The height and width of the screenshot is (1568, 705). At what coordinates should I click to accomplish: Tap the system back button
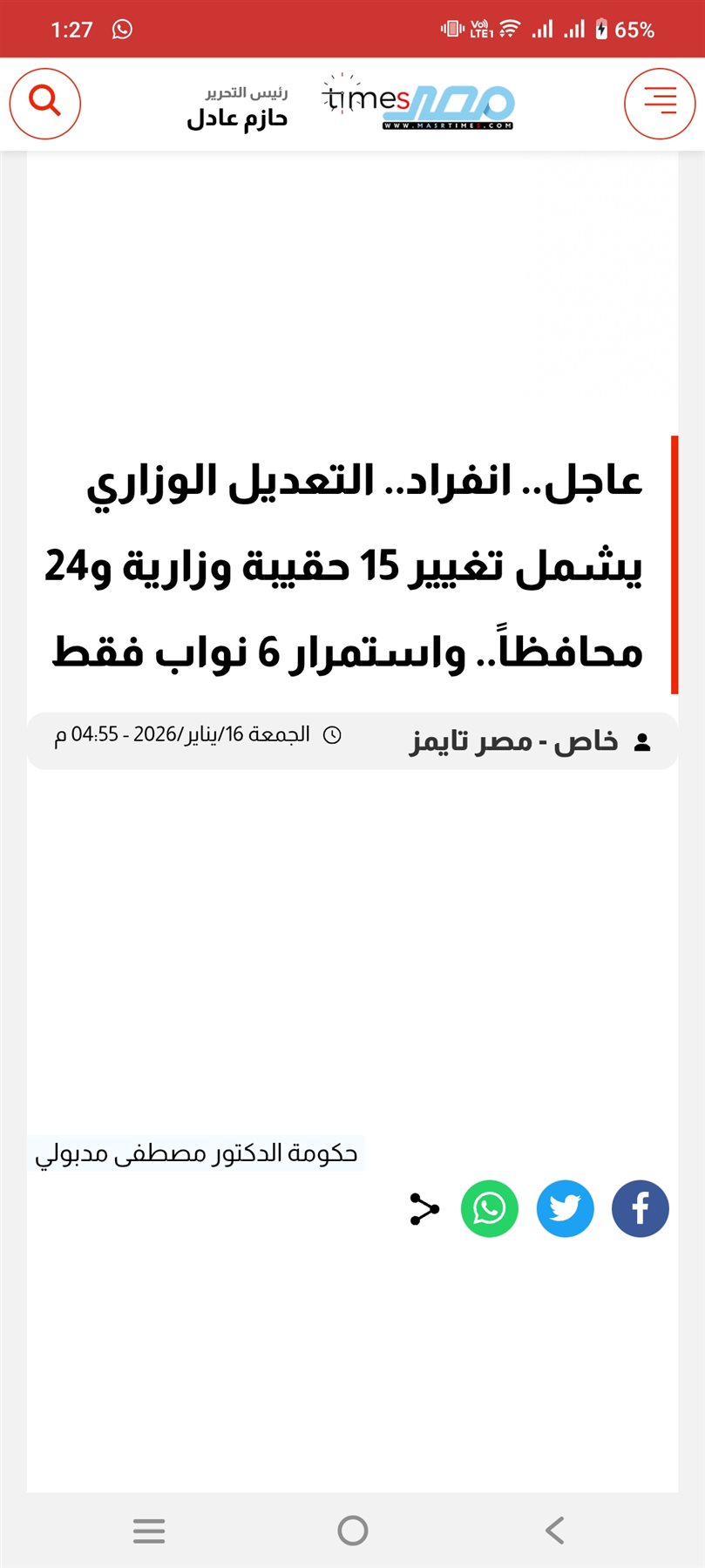click(555, 1530)
